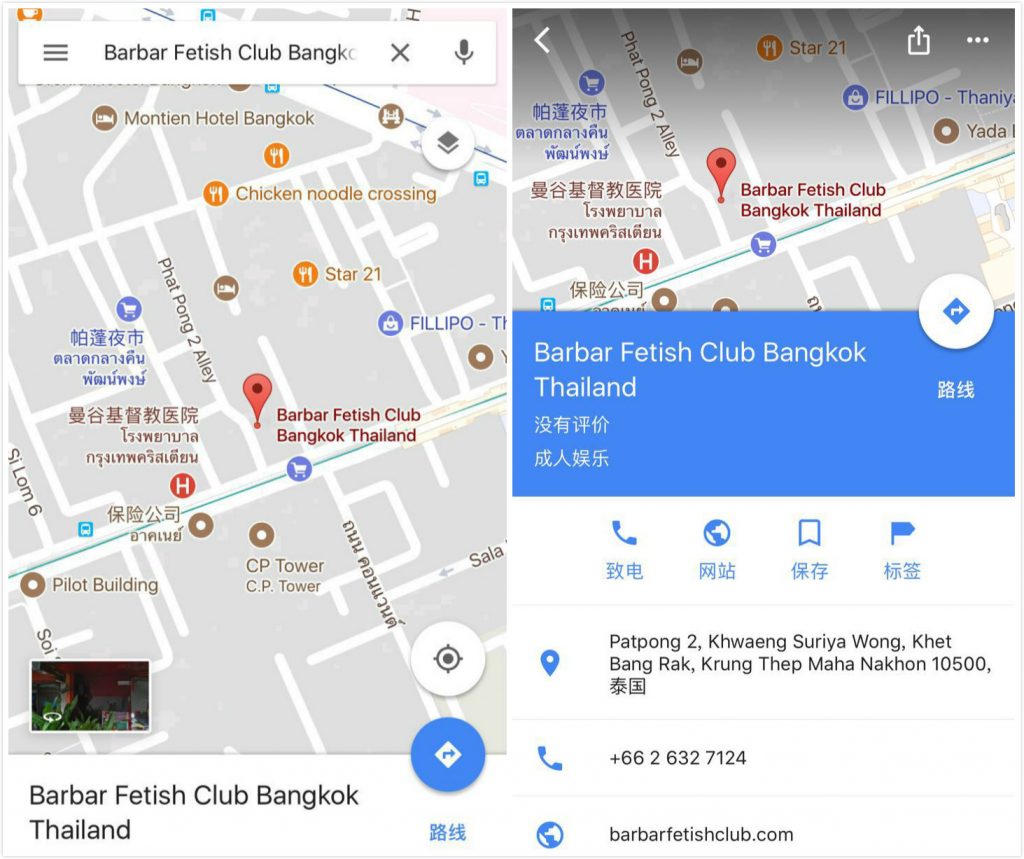Start voice search with the microphone

463,53
